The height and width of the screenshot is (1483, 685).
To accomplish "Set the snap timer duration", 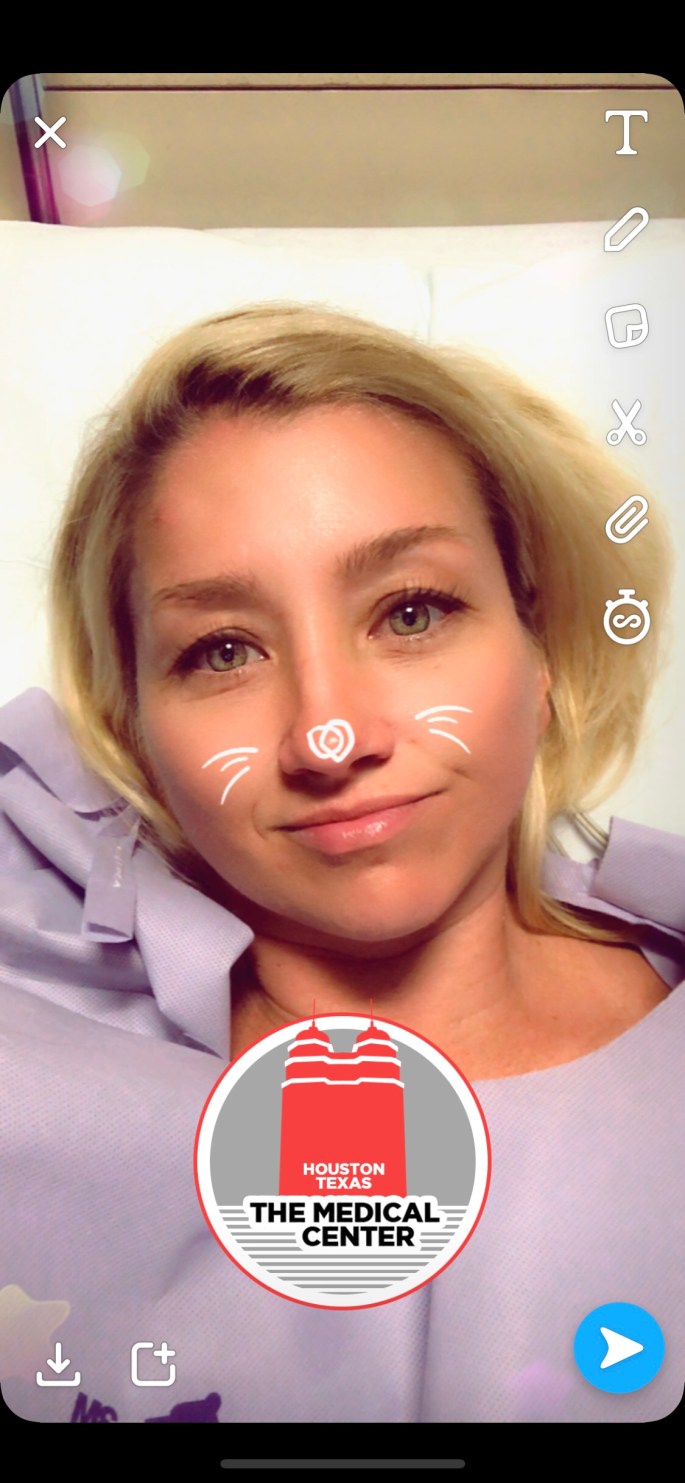I will click(x=627, y=620).
